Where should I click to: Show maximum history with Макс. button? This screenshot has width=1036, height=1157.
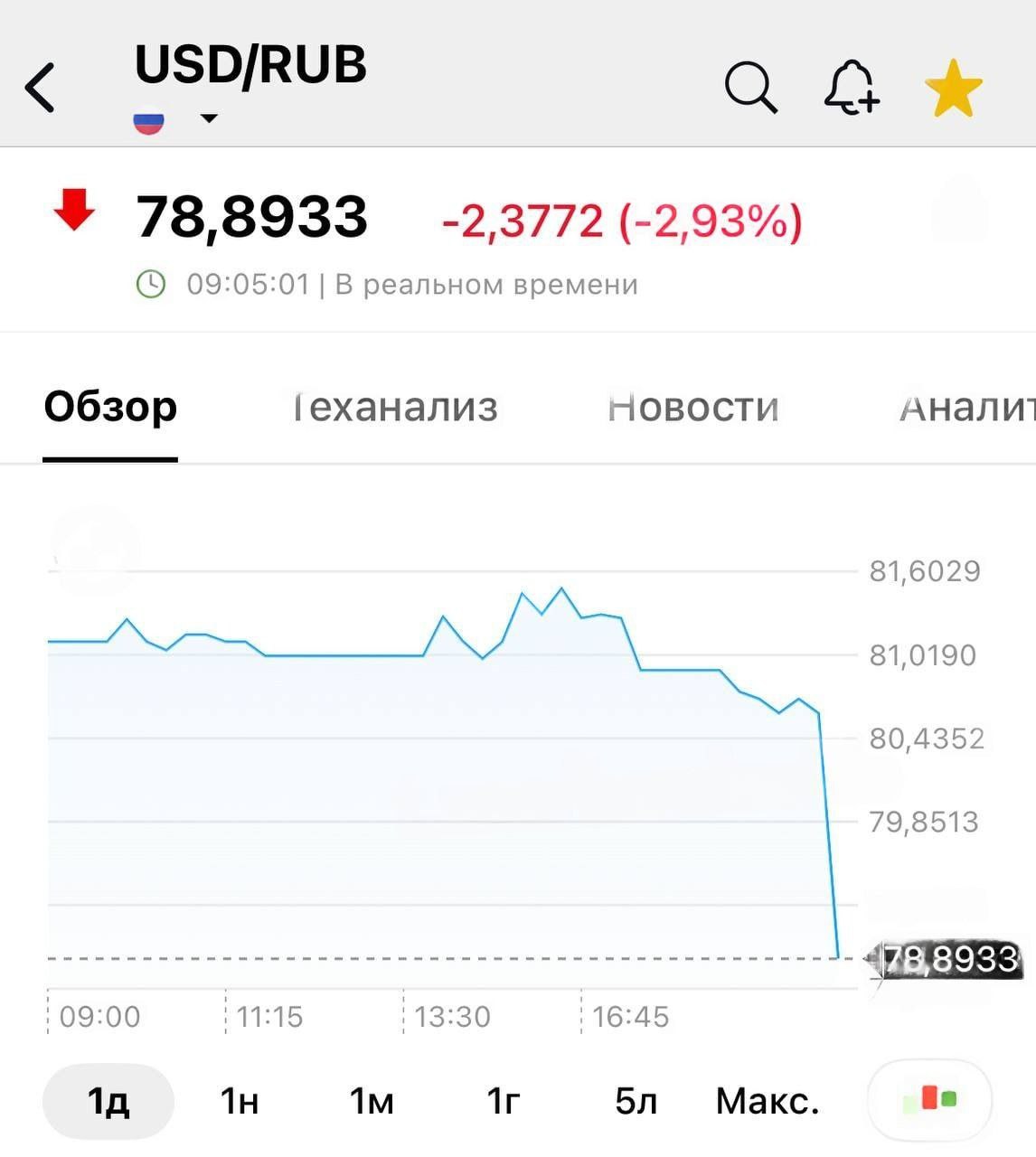point(768,1101)
